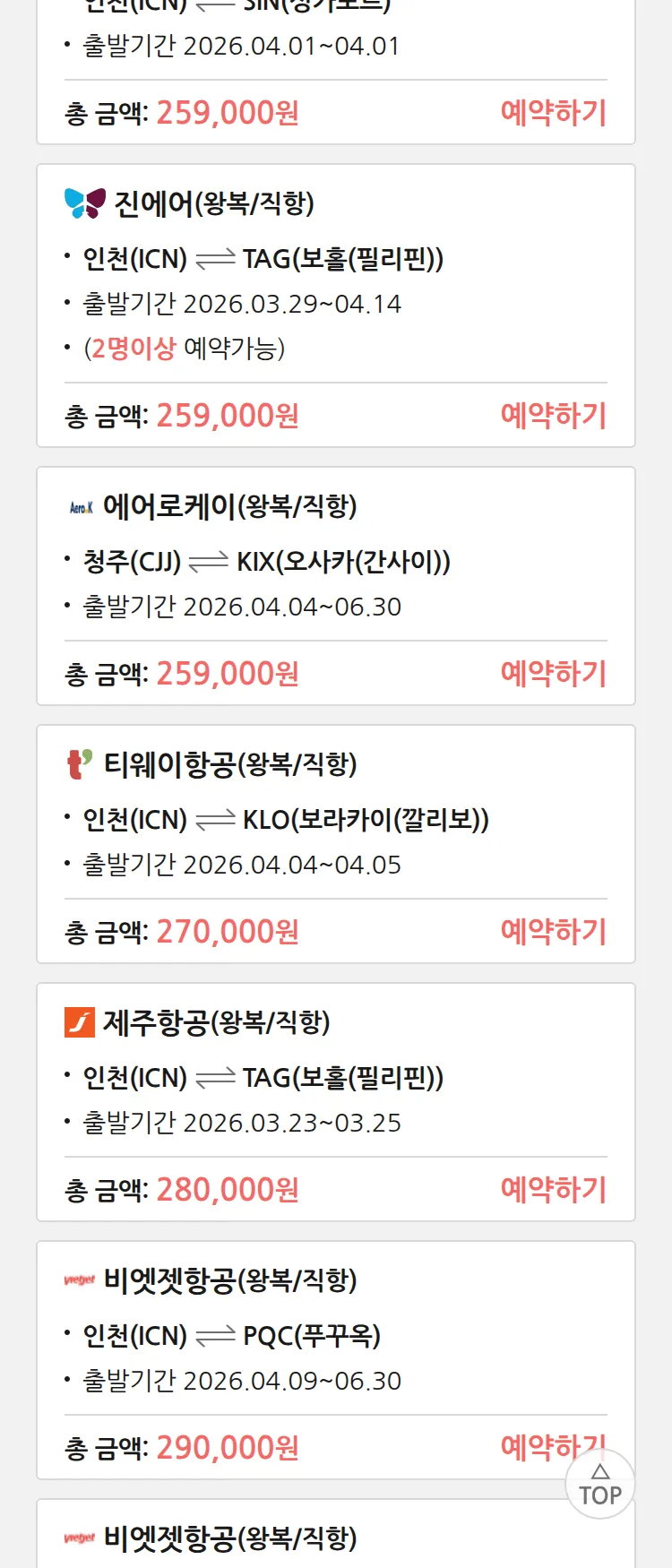This screenshot has width=672, height=1568.
Task: Book the 진에어 Incheon–Bohol flight
Action: [x=553, y=416]
